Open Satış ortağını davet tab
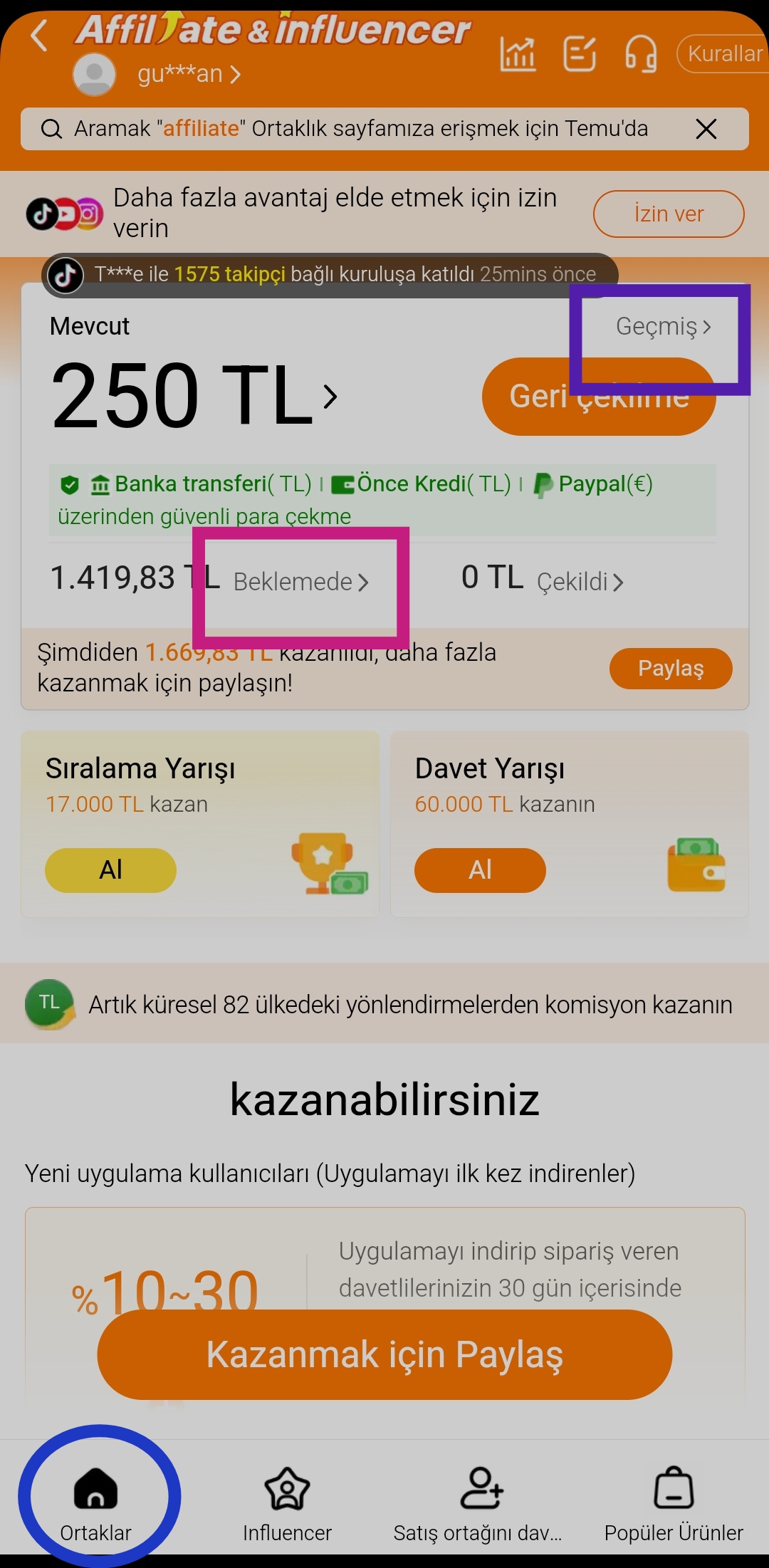The height and width of the screenshot is (1568, 769). pyautogui.click(x=478, y=1502)
